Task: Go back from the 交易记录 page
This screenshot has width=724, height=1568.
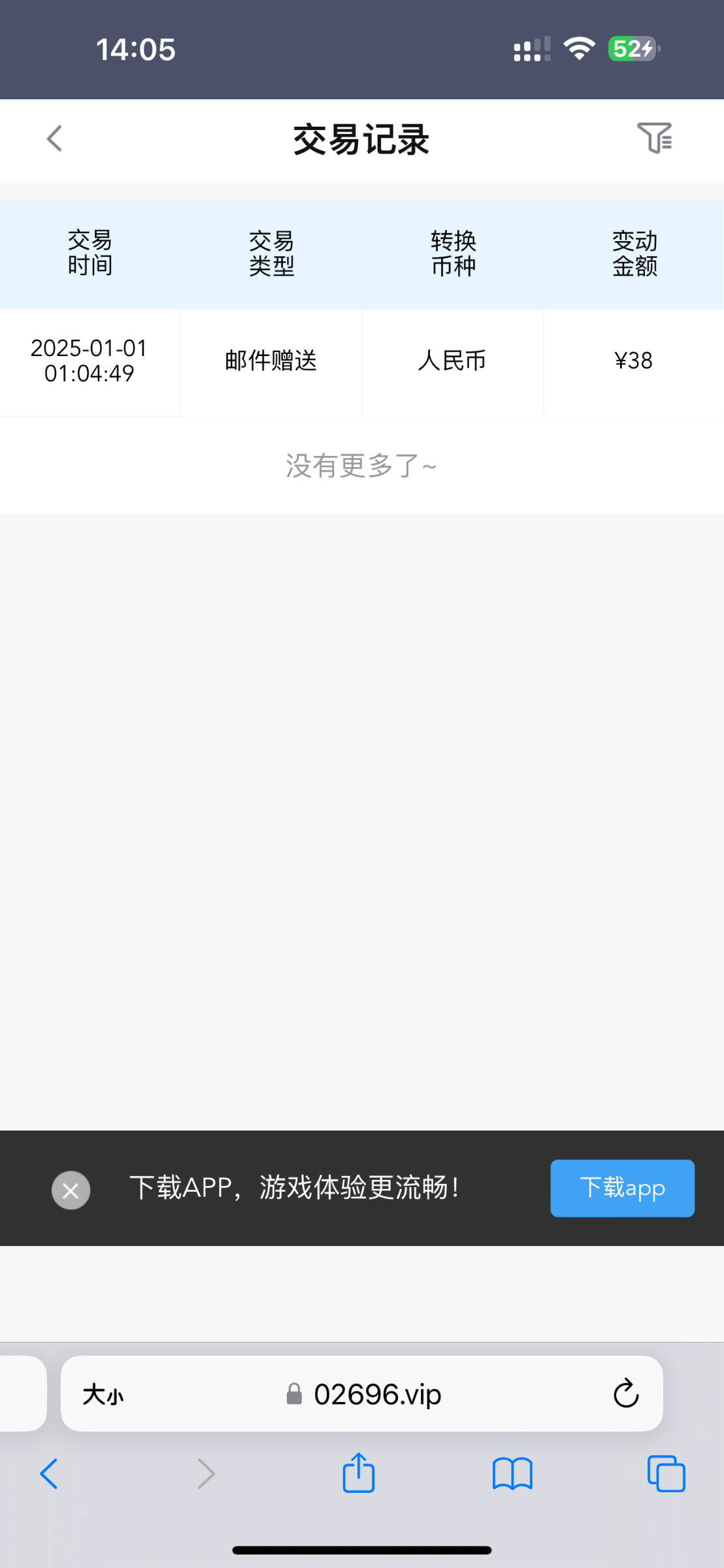Action: pos(55,139)
